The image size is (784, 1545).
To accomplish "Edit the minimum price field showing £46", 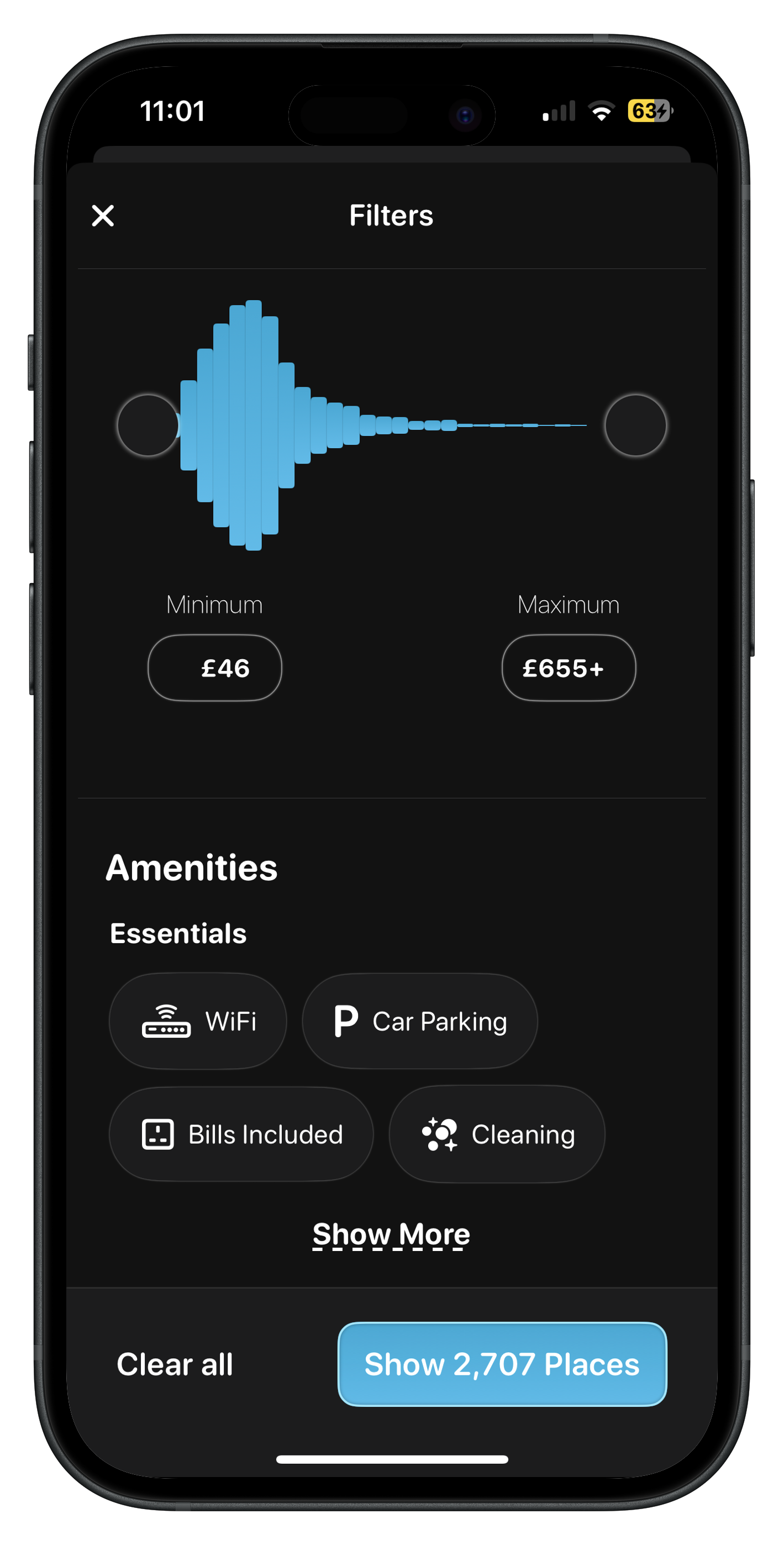I will [x=215, y=668].
